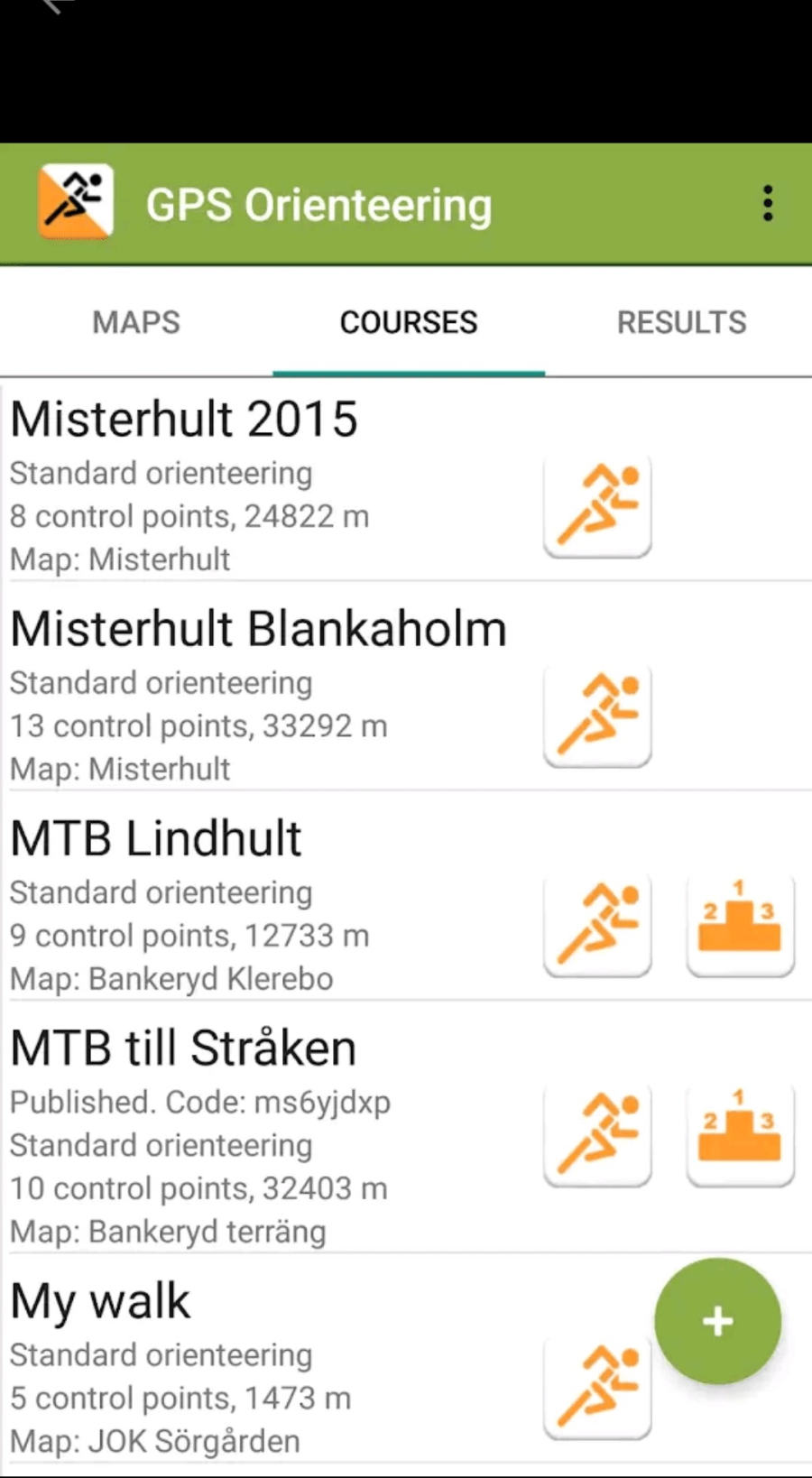The height and width of the screenshot is (1478, 812).
Task: Add a new course with the plus button
Action: (717, 1321)
